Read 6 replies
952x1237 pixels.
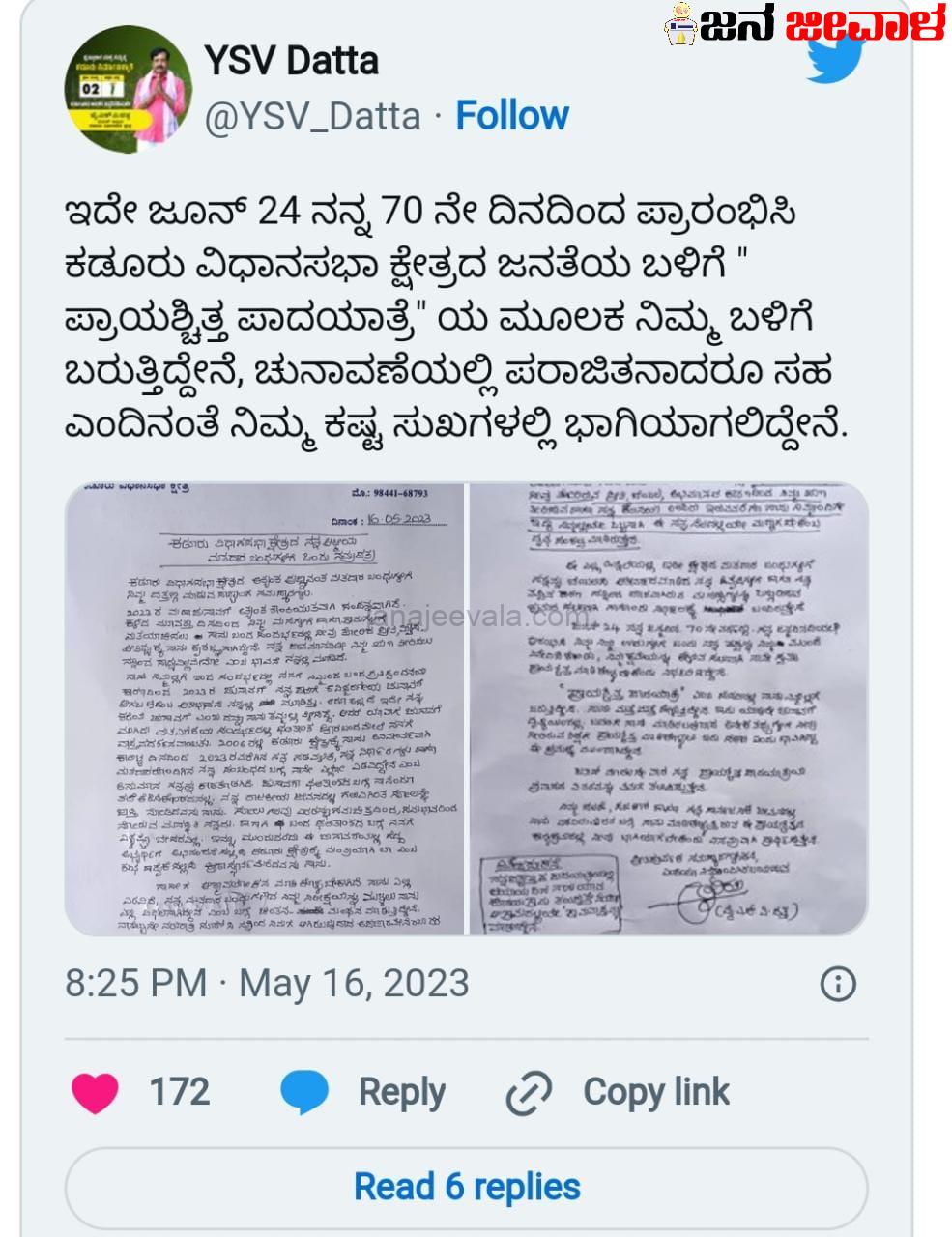(x=466, y=1187)
